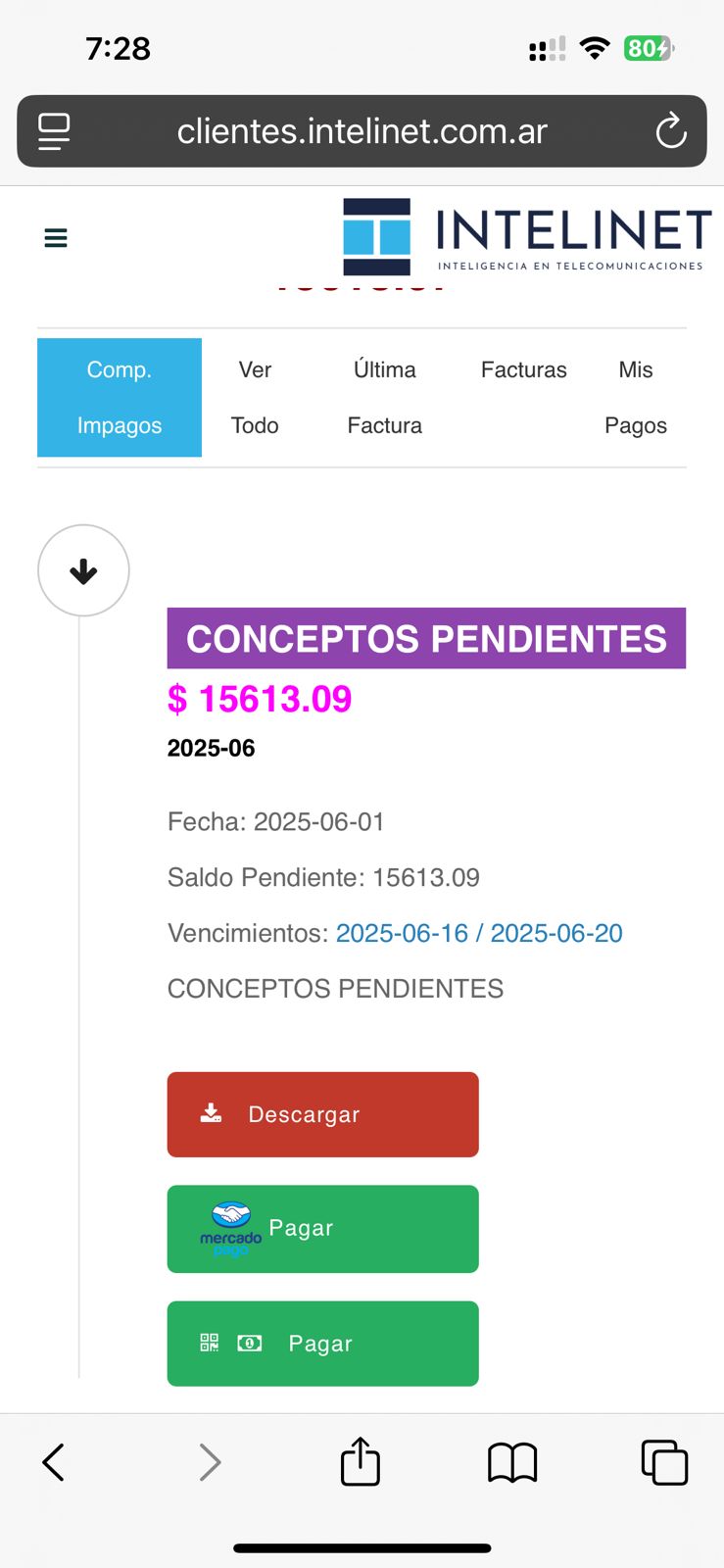The width and height of the screenshot is (724, 1568).
Task: Go to the Facturas tab
Action: click(524, 370)
